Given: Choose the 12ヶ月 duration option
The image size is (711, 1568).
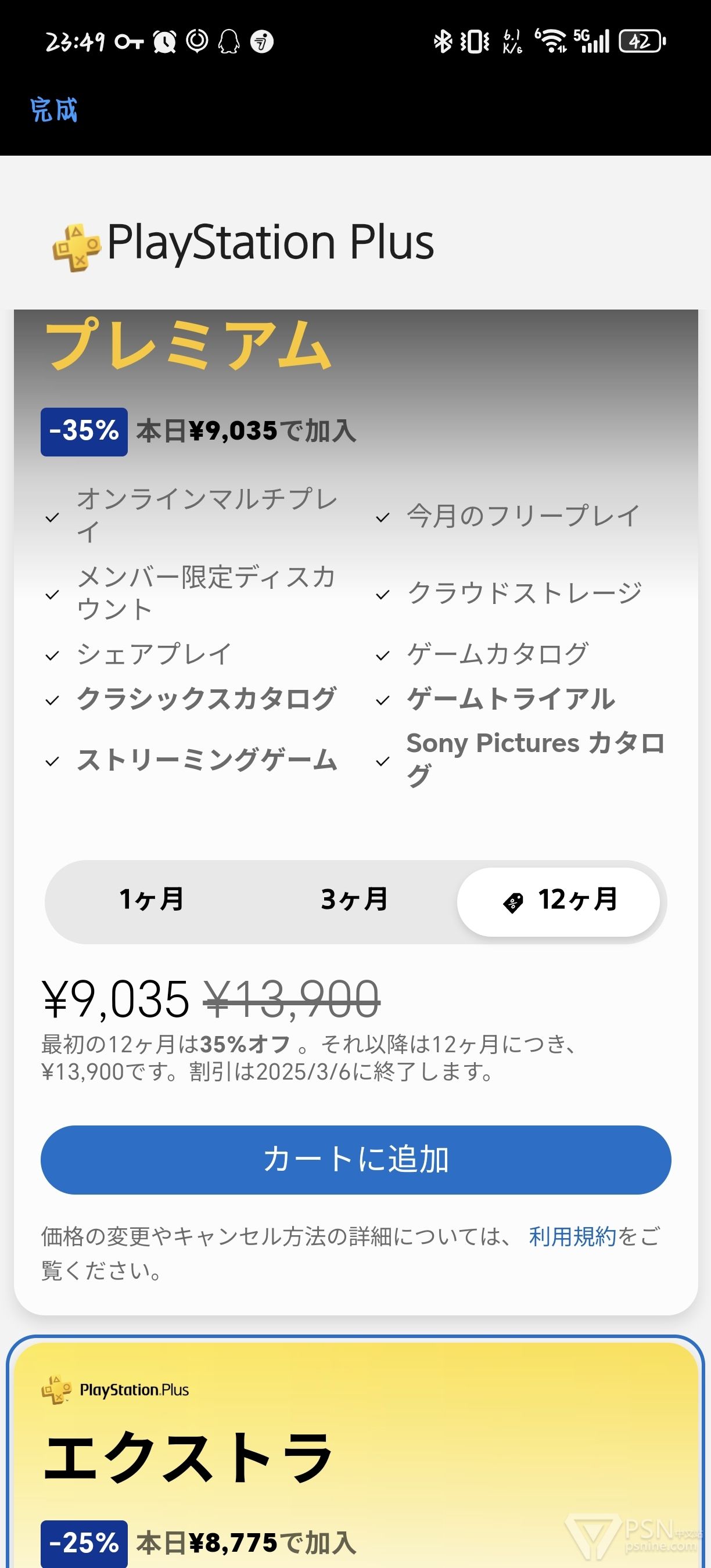Looking at the screenshot, I should tap(558, 901).
